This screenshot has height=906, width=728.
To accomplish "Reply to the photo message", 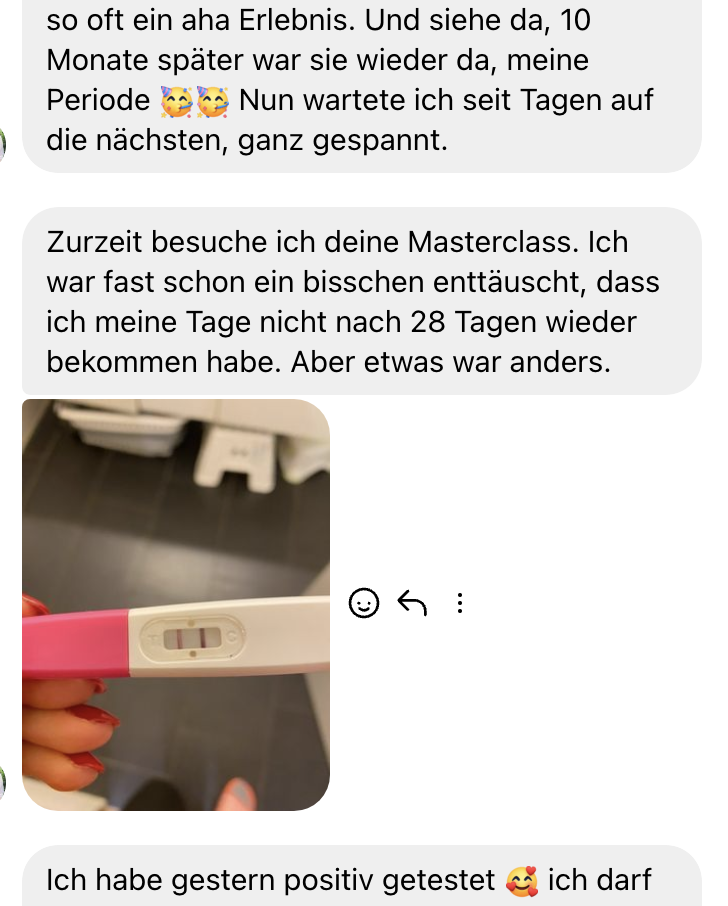I will 412,603.
